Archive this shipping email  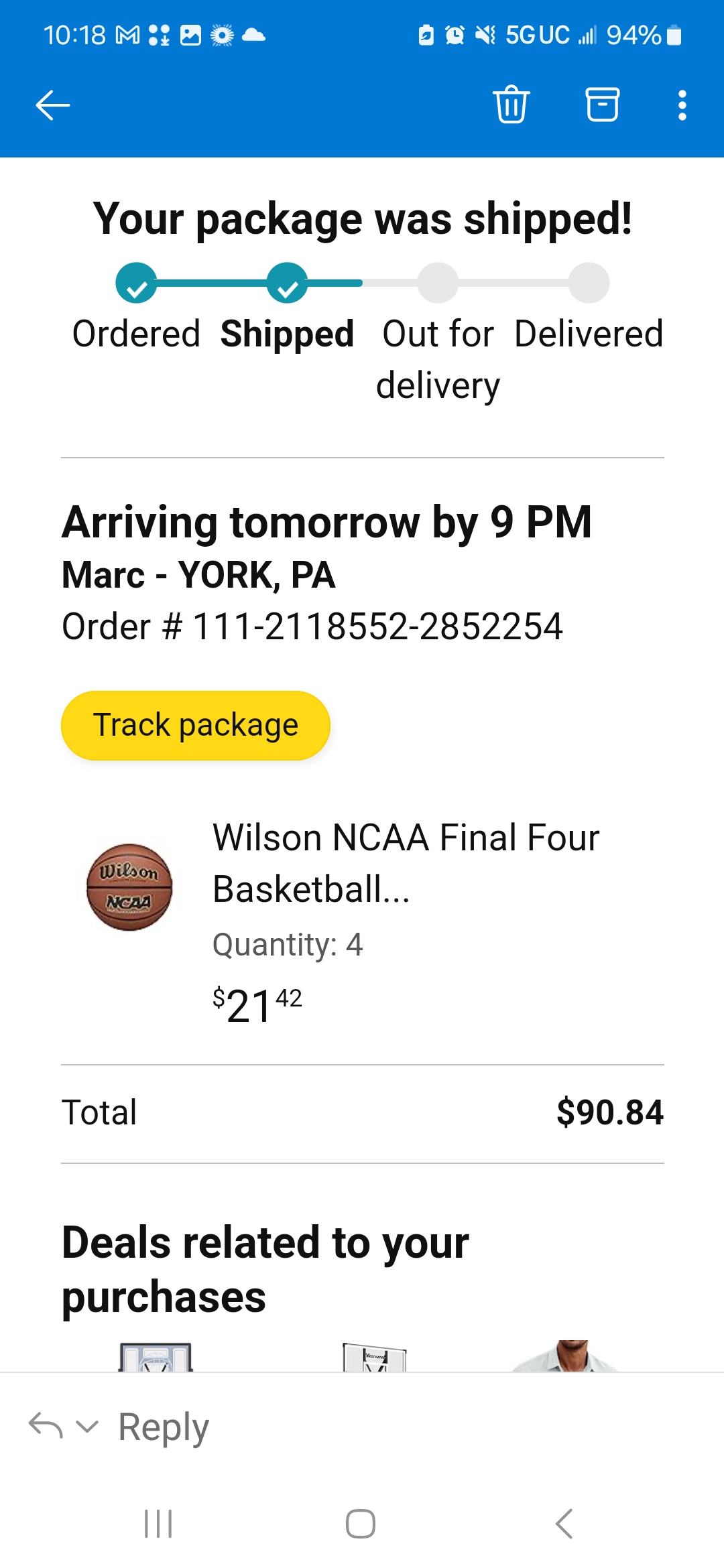pyautogui.click(x=602, y=105)
